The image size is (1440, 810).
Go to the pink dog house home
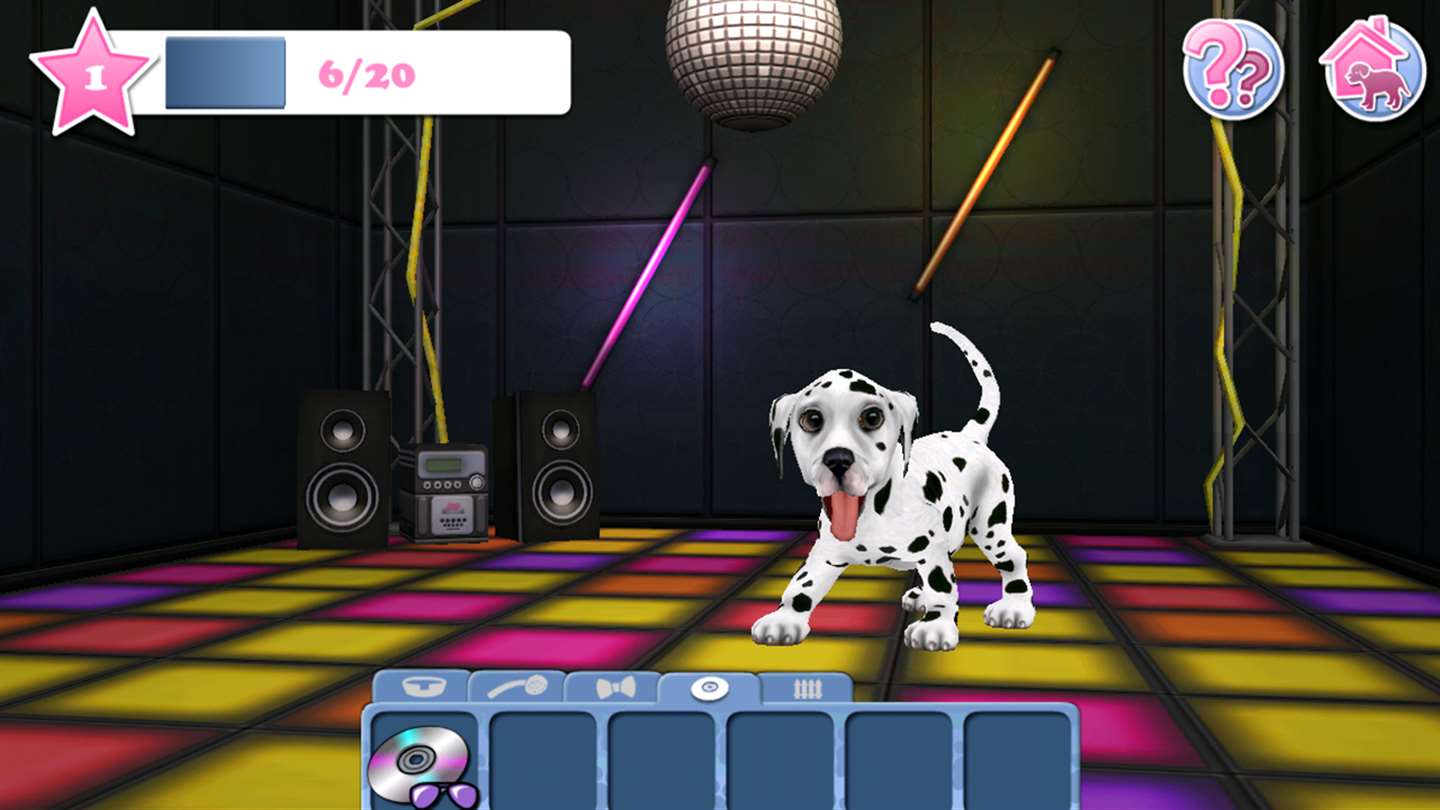[1372, 69]
